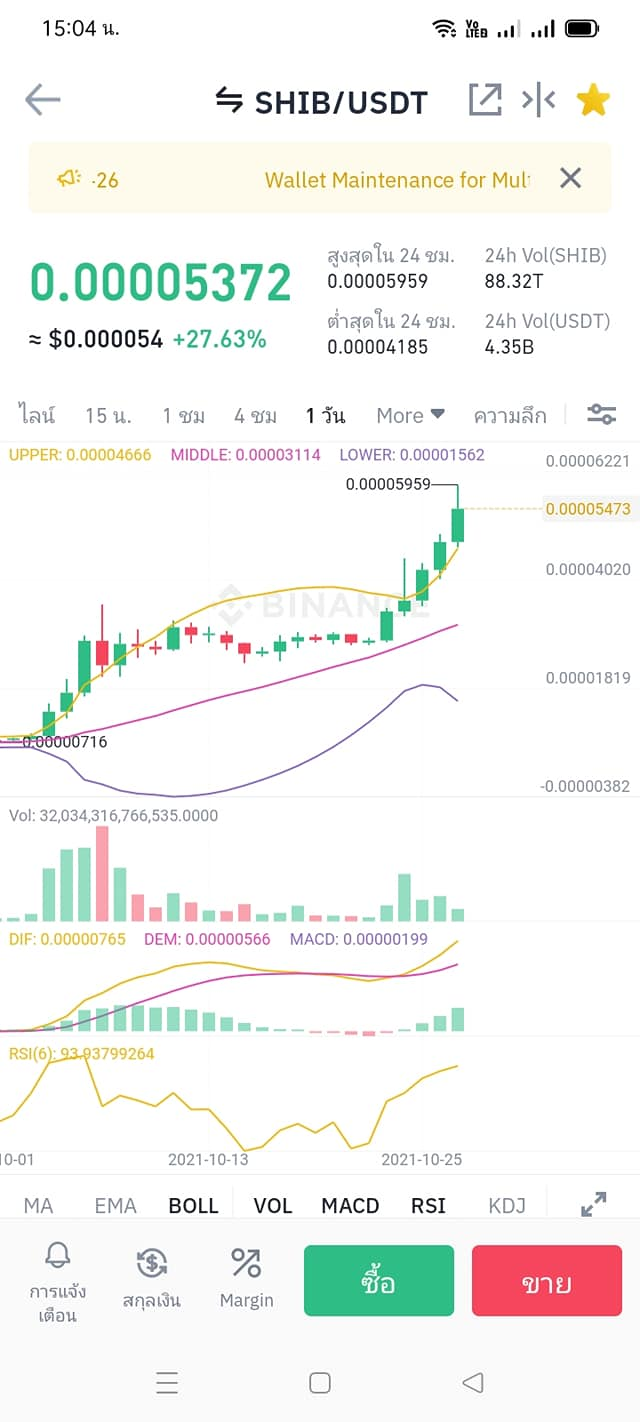Switch chart interval to 1 ชม
640x1422 pixels.
[x=184, y=415]
